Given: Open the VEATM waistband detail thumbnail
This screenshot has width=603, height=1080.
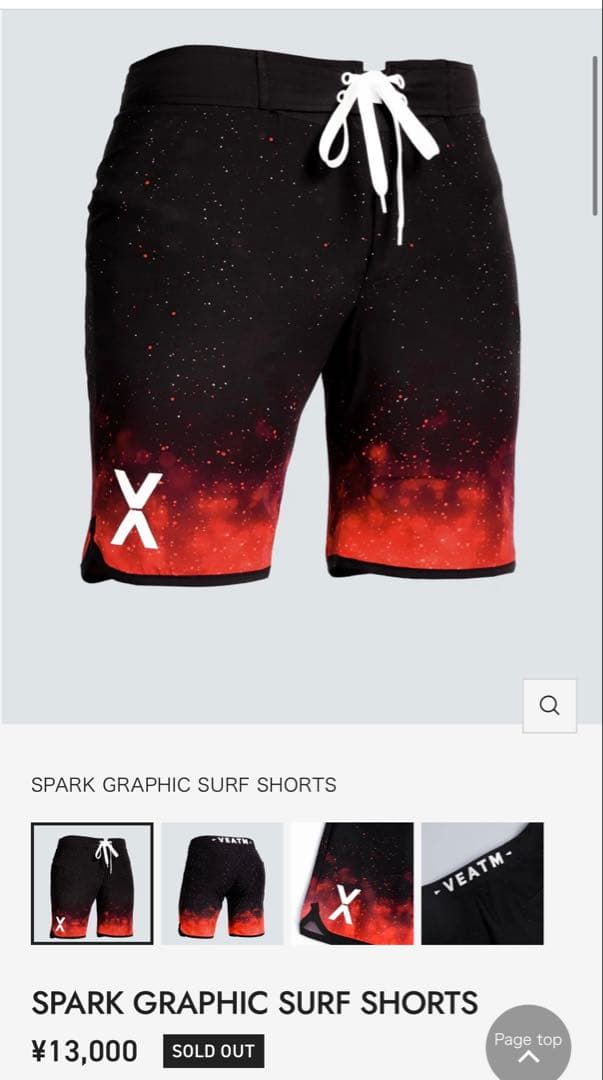Looking at the screenshot, I should coord(482,883).
